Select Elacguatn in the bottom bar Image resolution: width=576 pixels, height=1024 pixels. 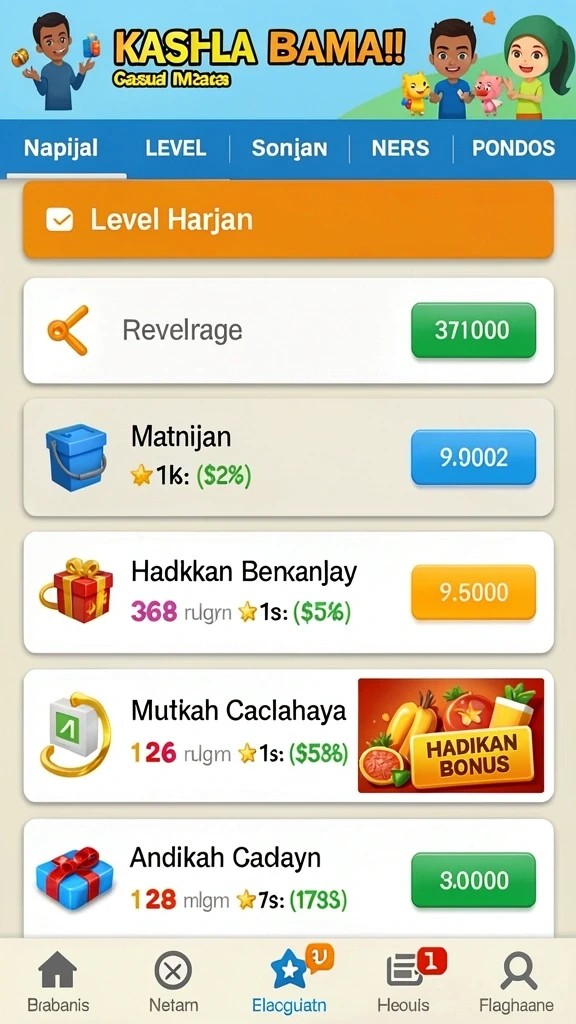coord(289,981)
